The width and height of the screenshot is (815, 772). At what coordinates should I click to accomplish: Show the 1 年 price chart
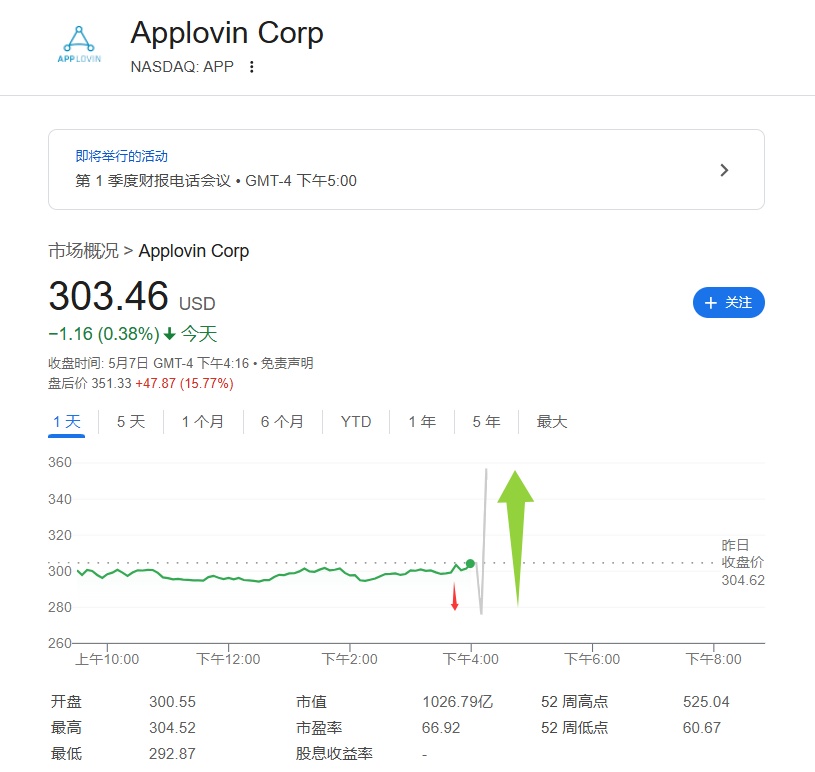(422, 422)
